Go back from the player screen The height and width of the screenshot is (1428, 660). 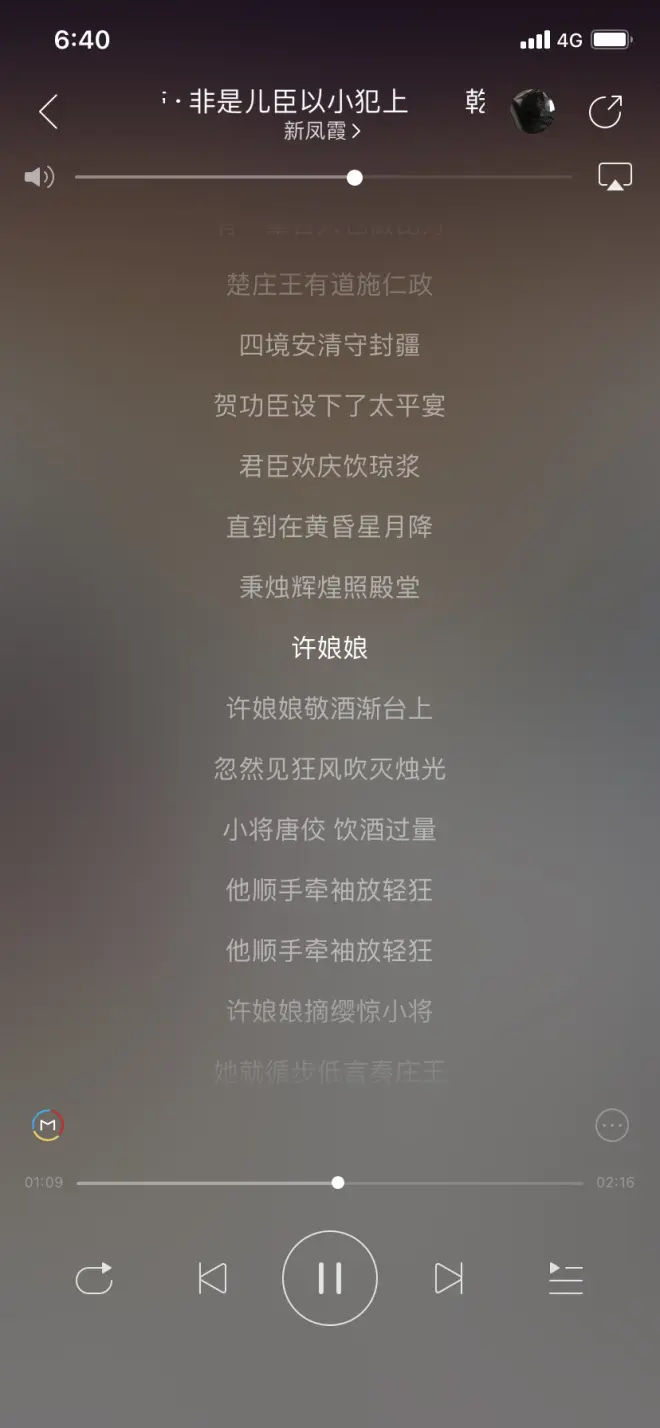48,111
